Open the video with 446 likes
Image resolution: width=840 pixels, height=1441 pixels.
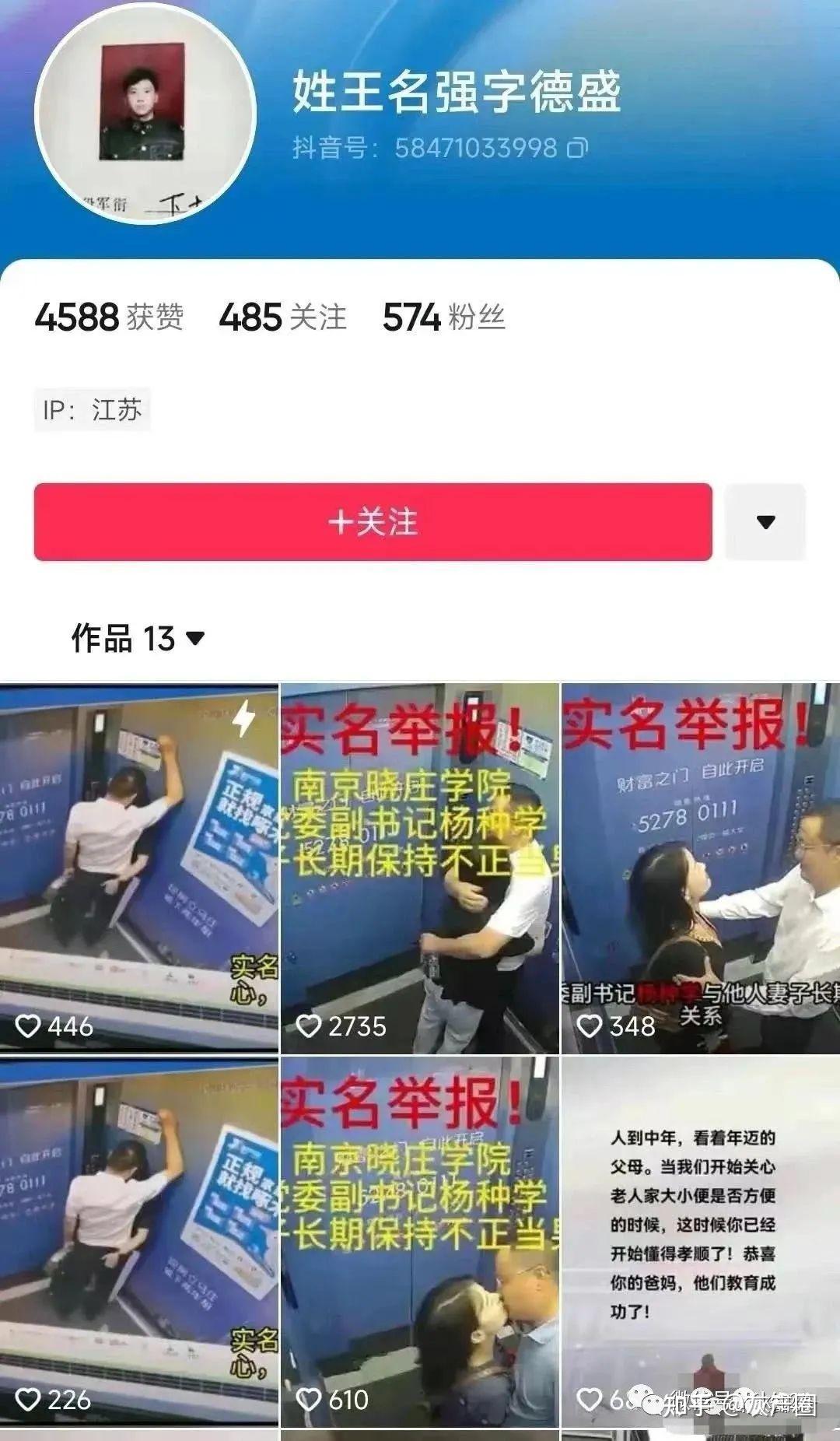pos(138,868)
